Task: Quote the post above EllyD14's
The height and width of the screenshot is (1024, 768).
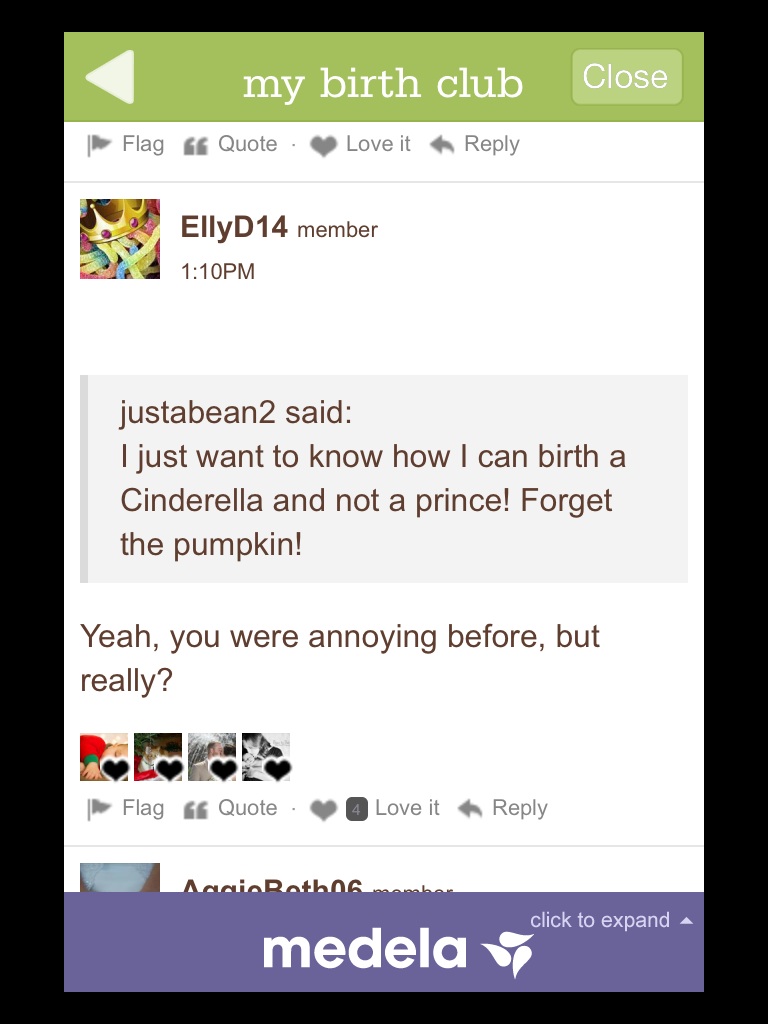Action: point(231,144)
